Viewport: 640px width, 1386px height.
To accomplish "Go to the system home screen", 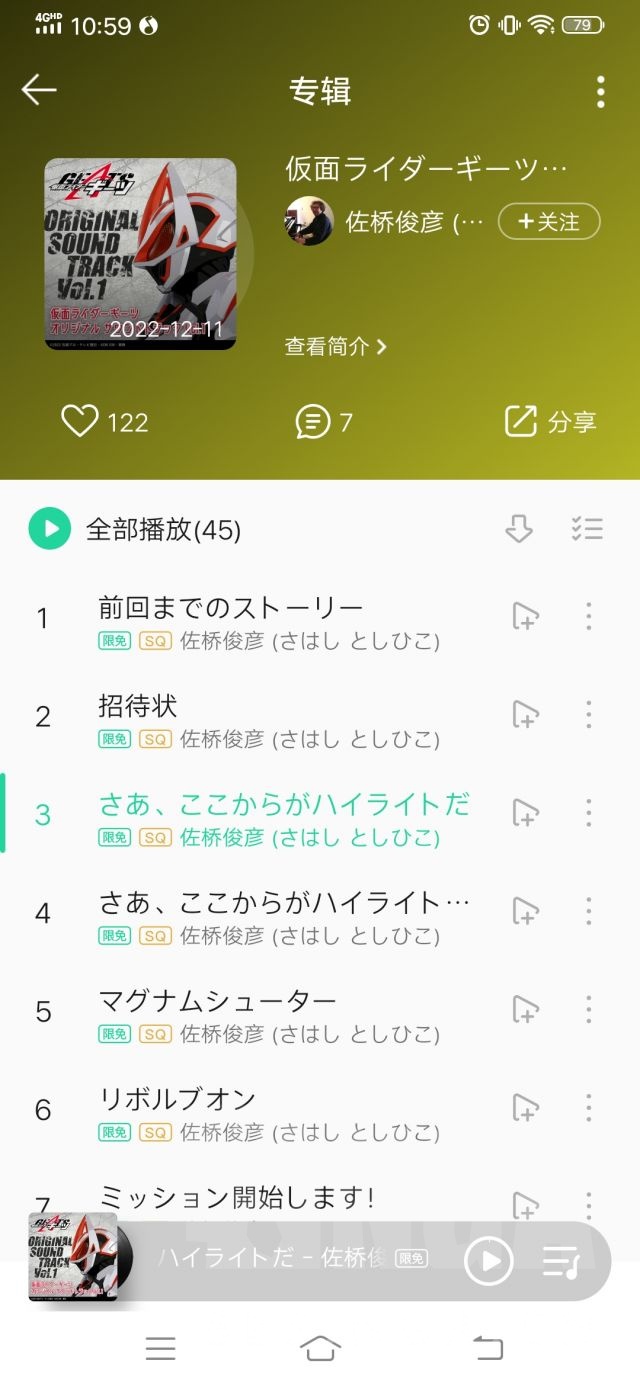I will (x=320, y=1348).
